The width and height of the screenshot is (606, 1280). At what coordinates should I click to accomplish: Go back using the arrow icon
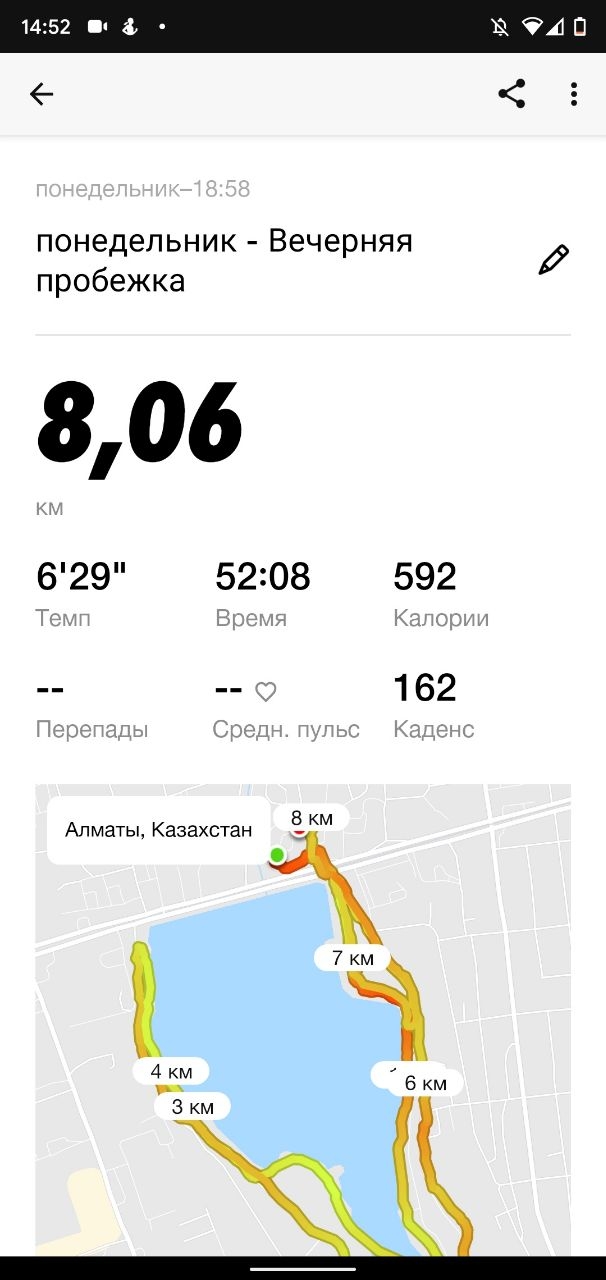(41, 94)
